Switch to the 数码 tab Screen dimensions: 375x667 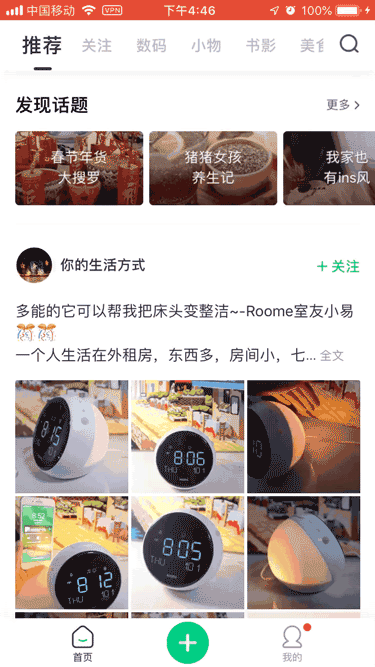click(x=151, y=46)
